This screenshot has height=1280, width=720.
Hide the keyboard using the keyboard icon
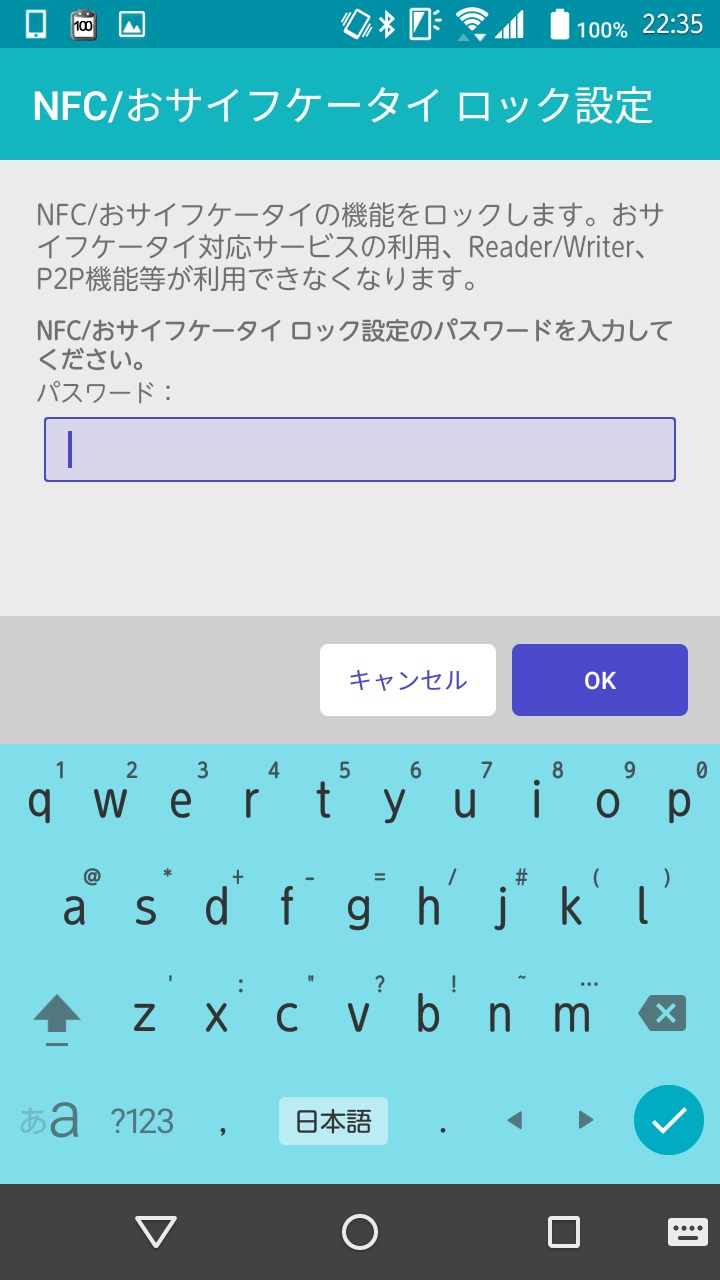(x=688, y=1232)
